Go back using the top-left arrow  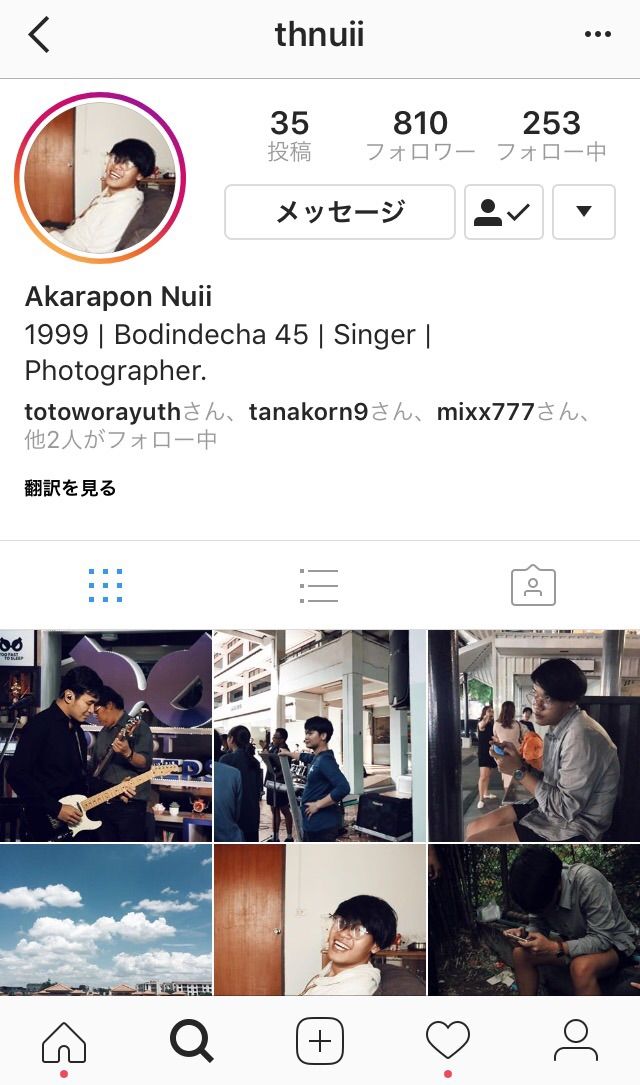click(x=39, y=36)
